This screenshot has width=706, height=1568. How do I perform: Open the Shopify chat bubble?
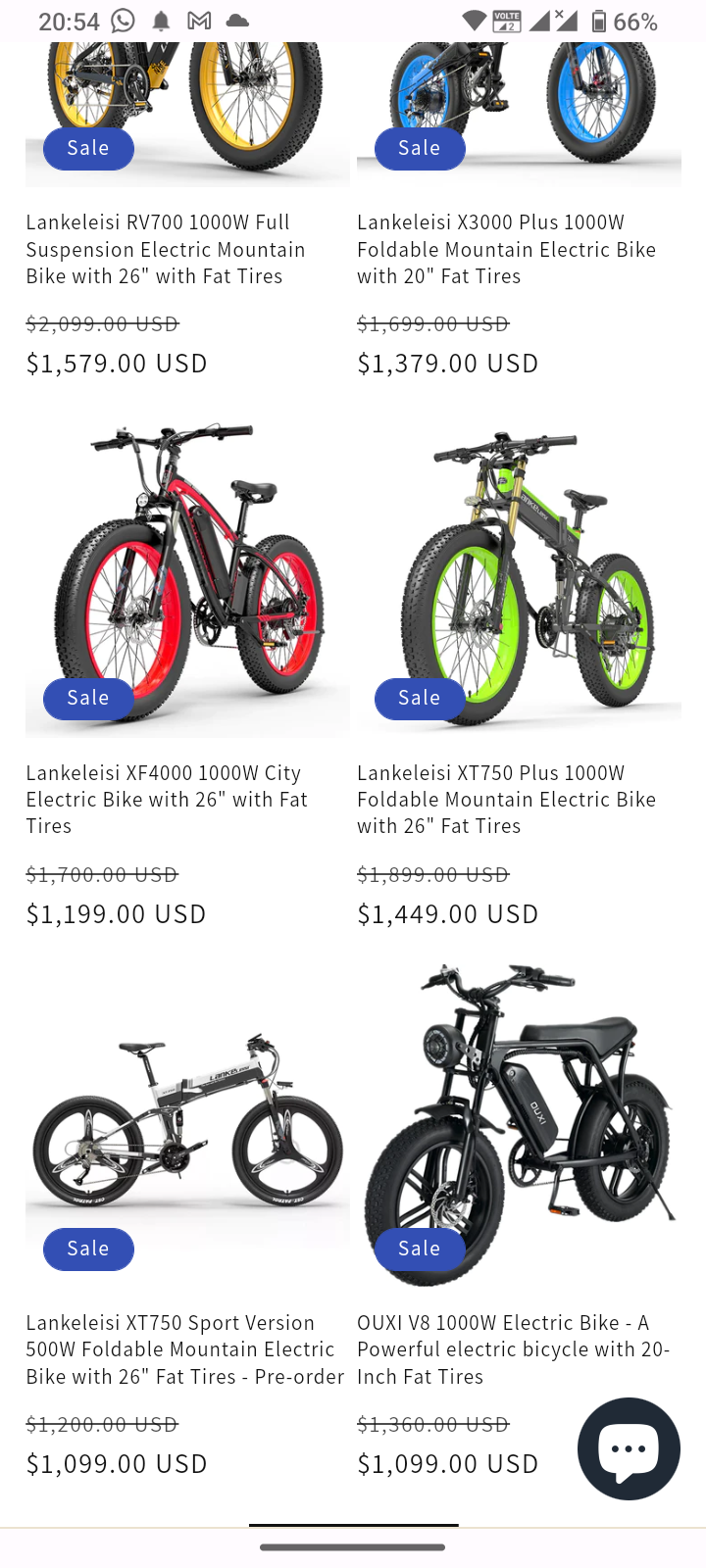[x=629, y=1448]
